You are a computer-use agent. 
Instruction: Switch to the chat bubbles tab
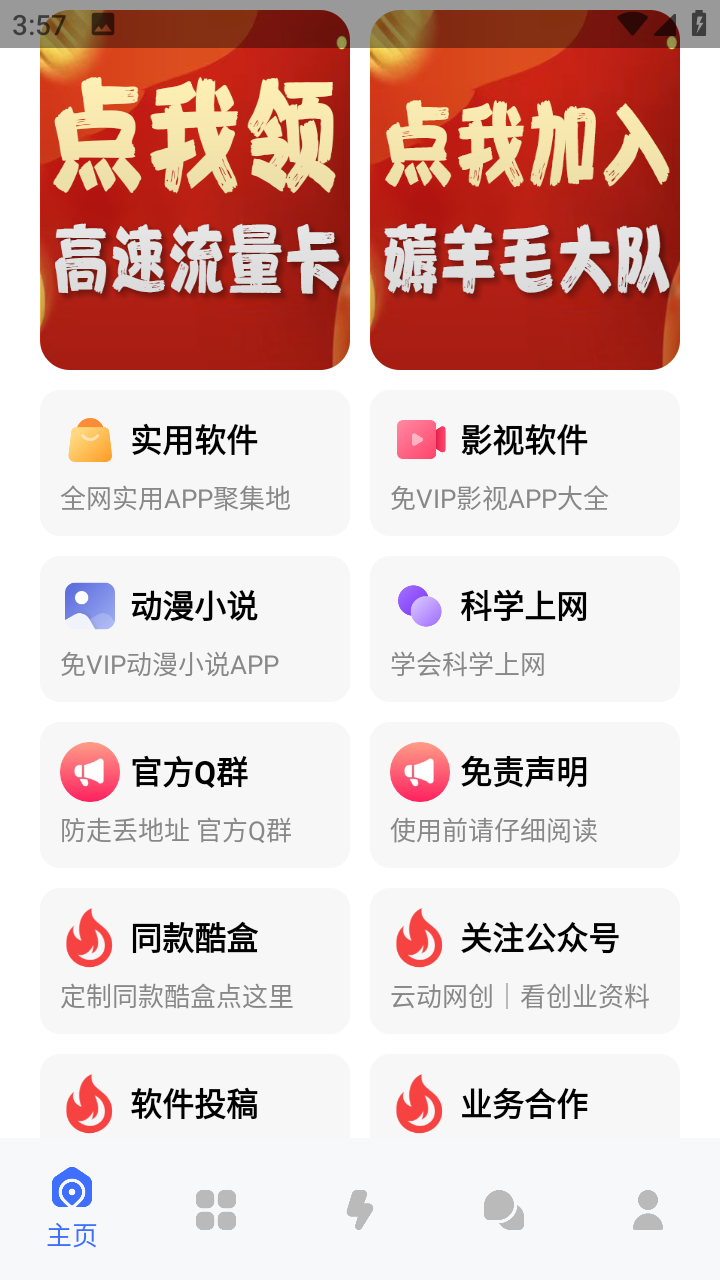point(504,1209)
